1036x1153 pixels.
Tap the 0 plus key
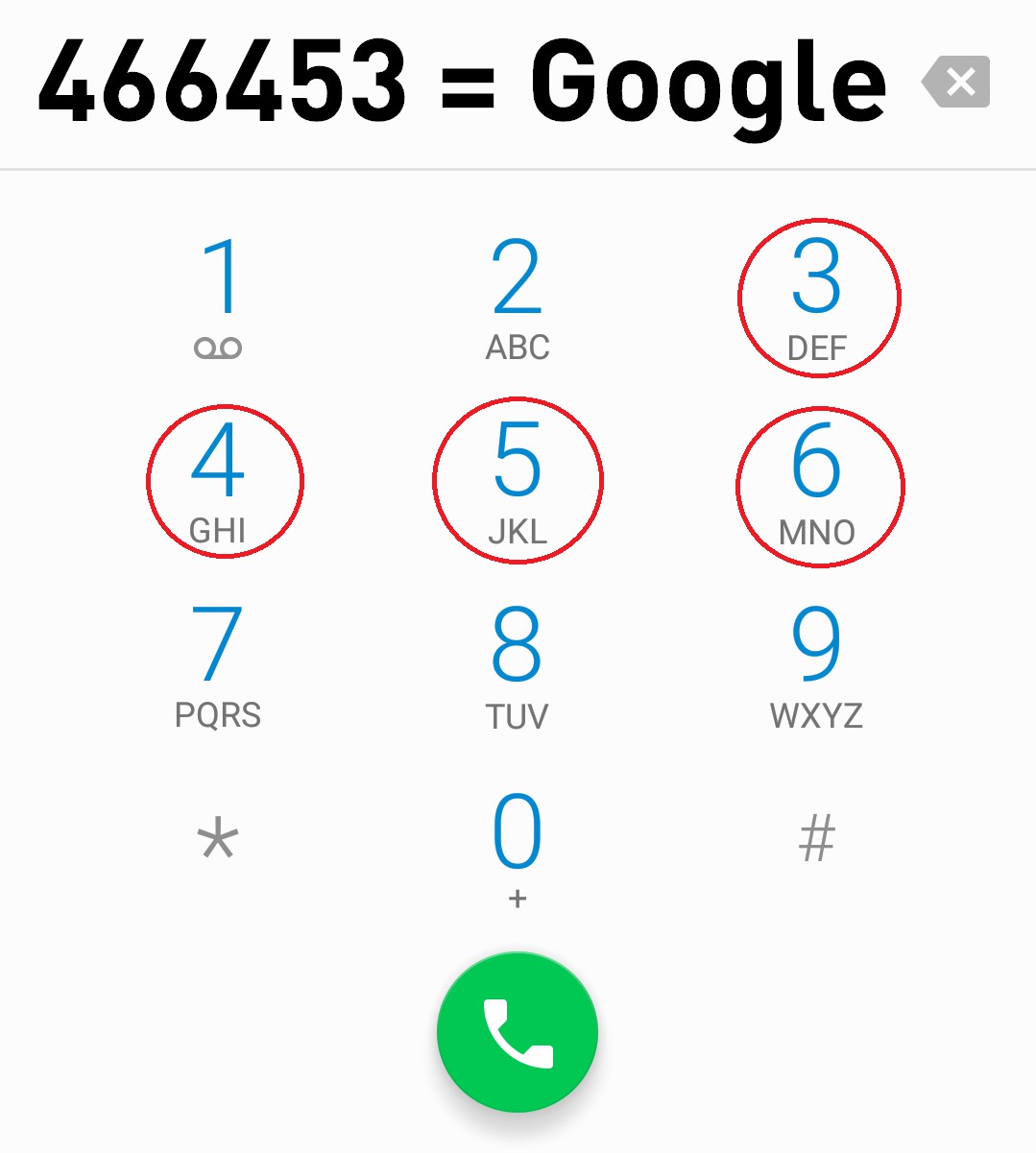(x=518, y=845)
